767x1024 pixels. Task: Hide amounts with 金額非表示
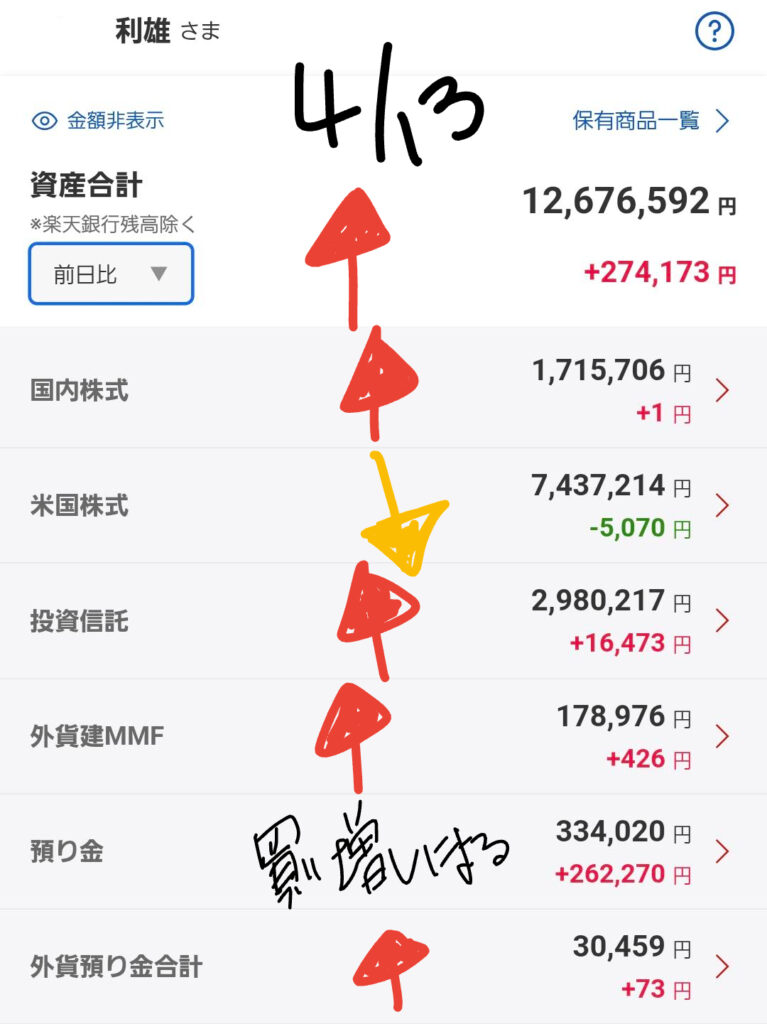pos(98,121)
